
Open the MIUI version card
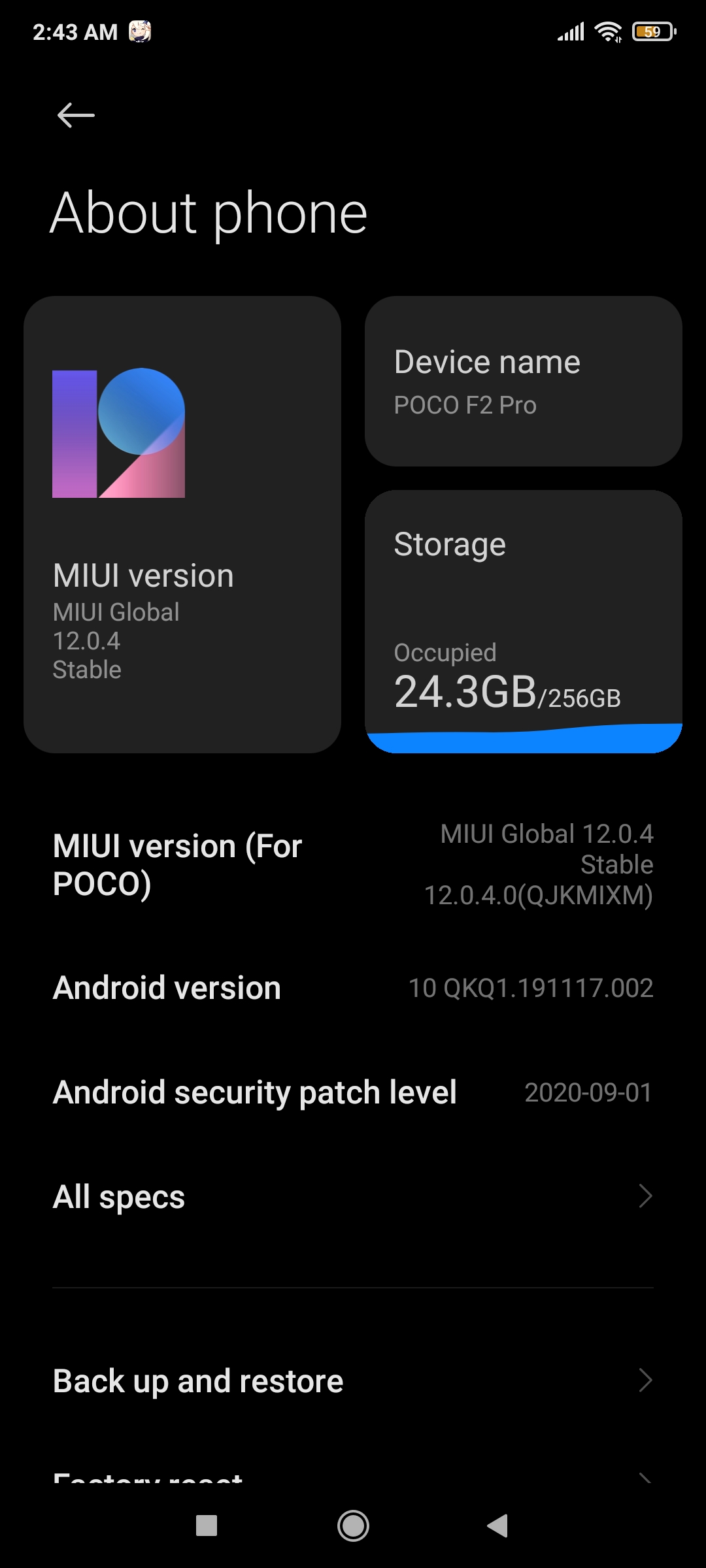pyautogui.click(x=182, y=525)
